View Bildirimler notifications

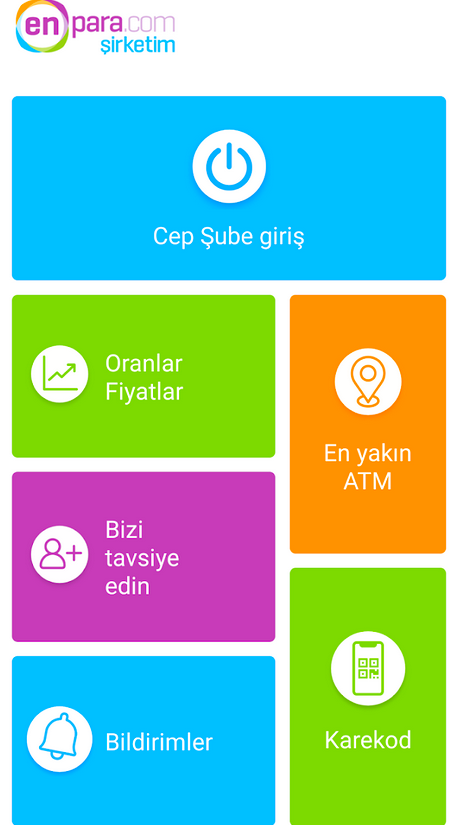pos(144,740)
